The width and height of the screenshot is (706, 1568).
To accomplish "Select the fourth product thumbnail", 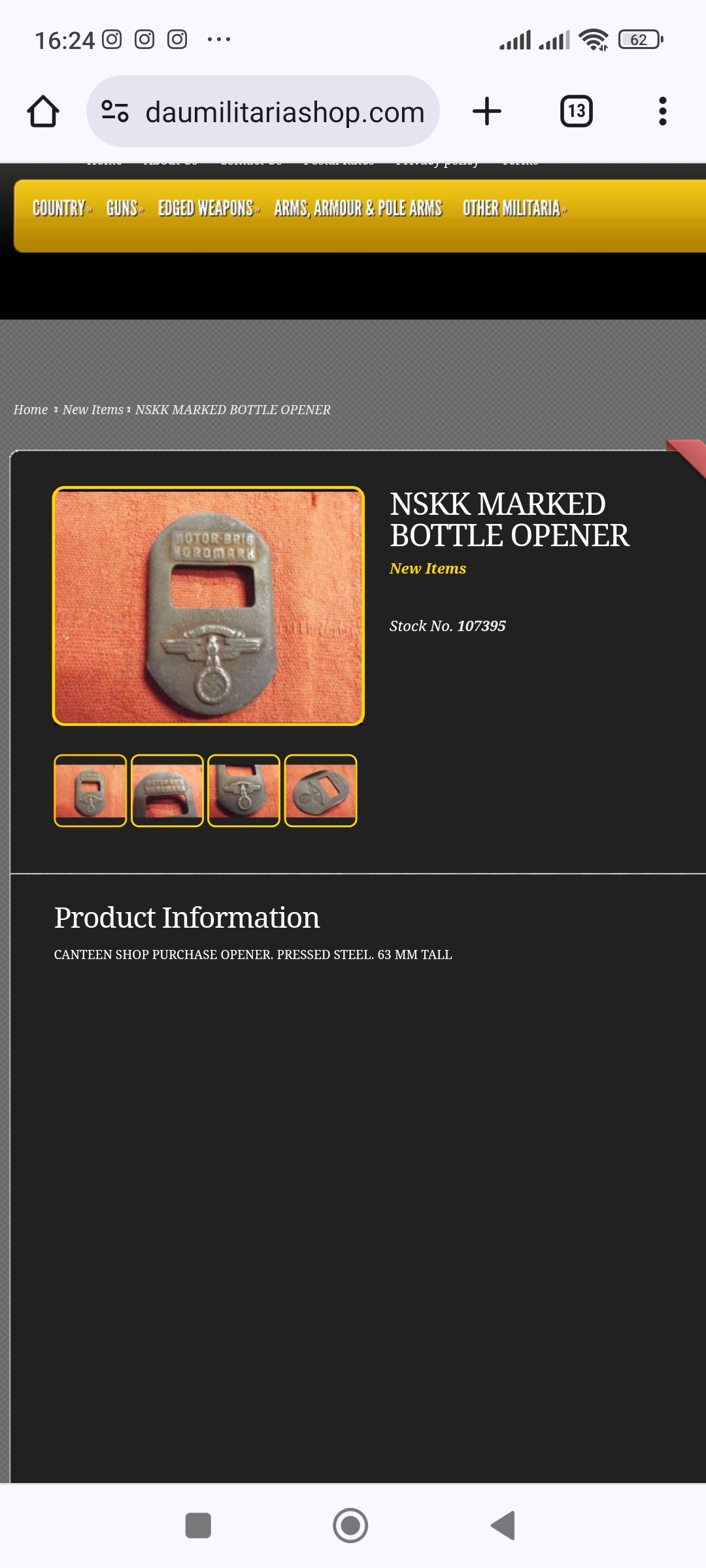I will click(321, 791).
